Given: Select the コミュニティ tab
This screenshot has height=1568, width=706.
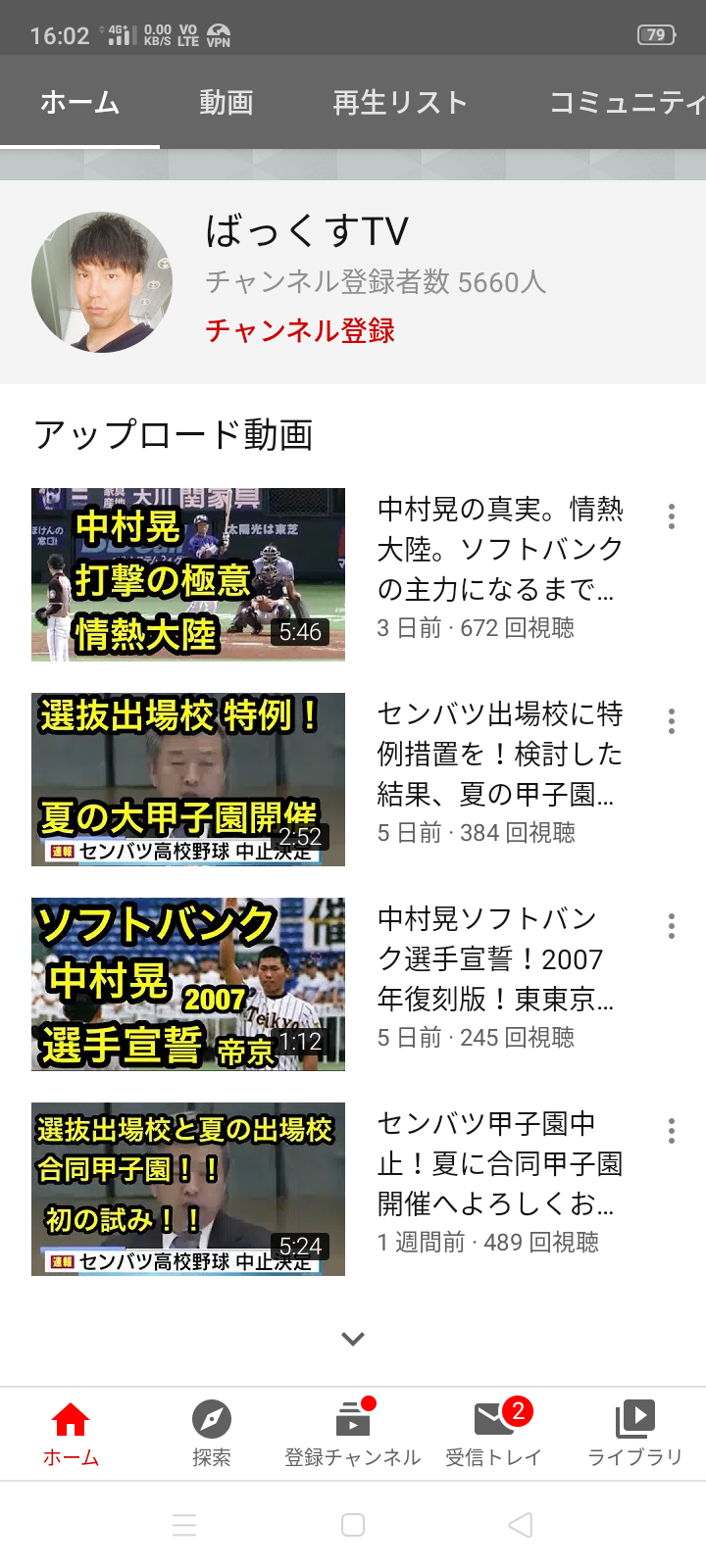Looking at the screenshot, I should (x=626, y=103).
